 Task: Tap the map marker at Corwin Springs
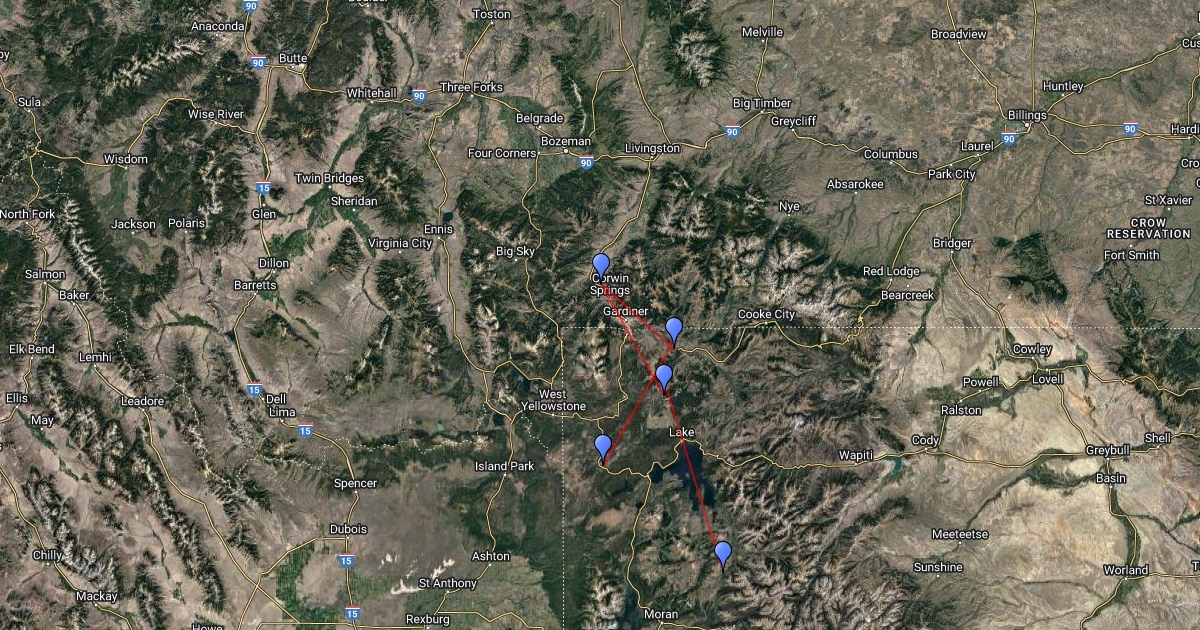(600, 267)
